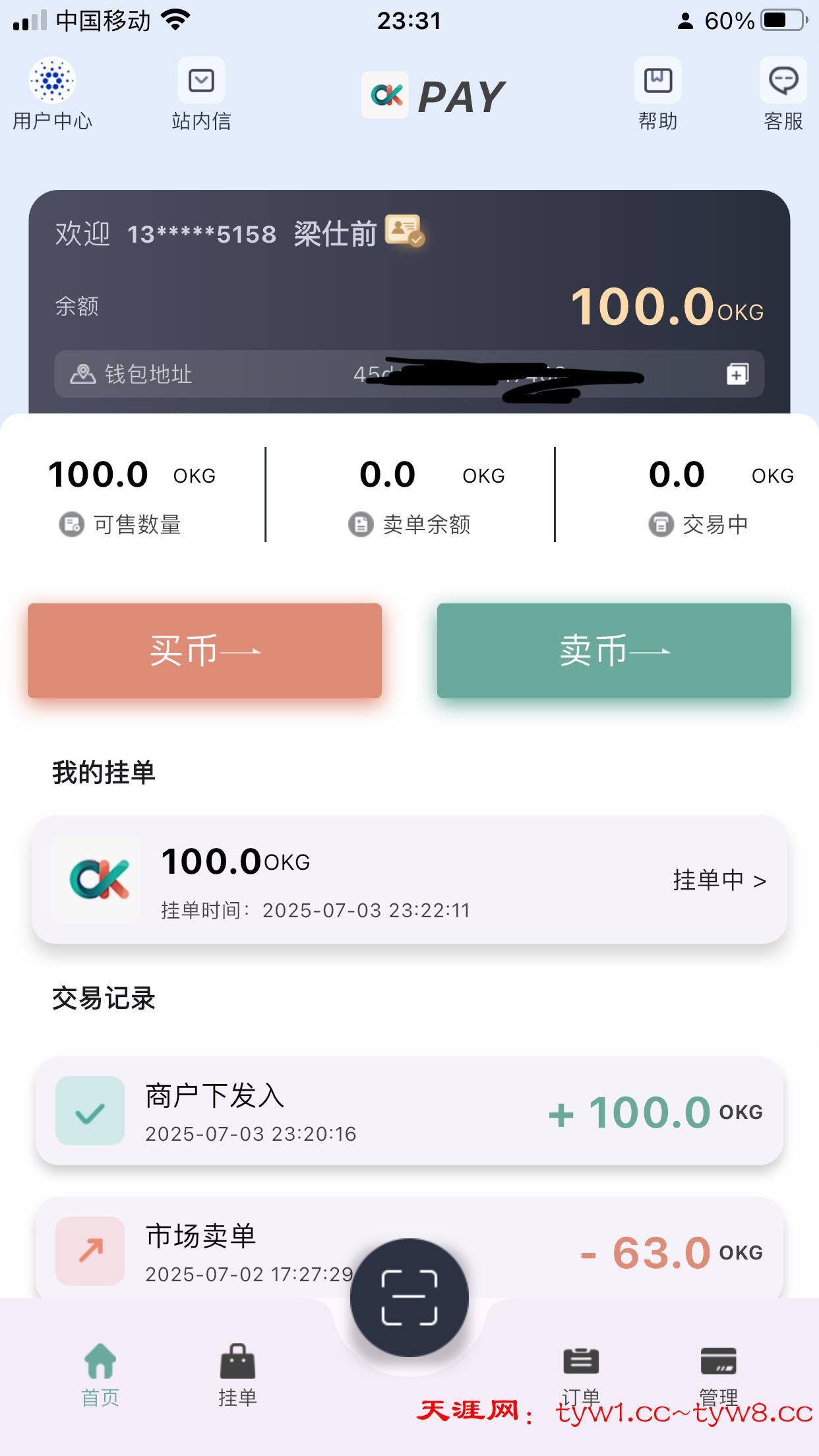Open the 市场卖单 transaction record

point(409,1250)
